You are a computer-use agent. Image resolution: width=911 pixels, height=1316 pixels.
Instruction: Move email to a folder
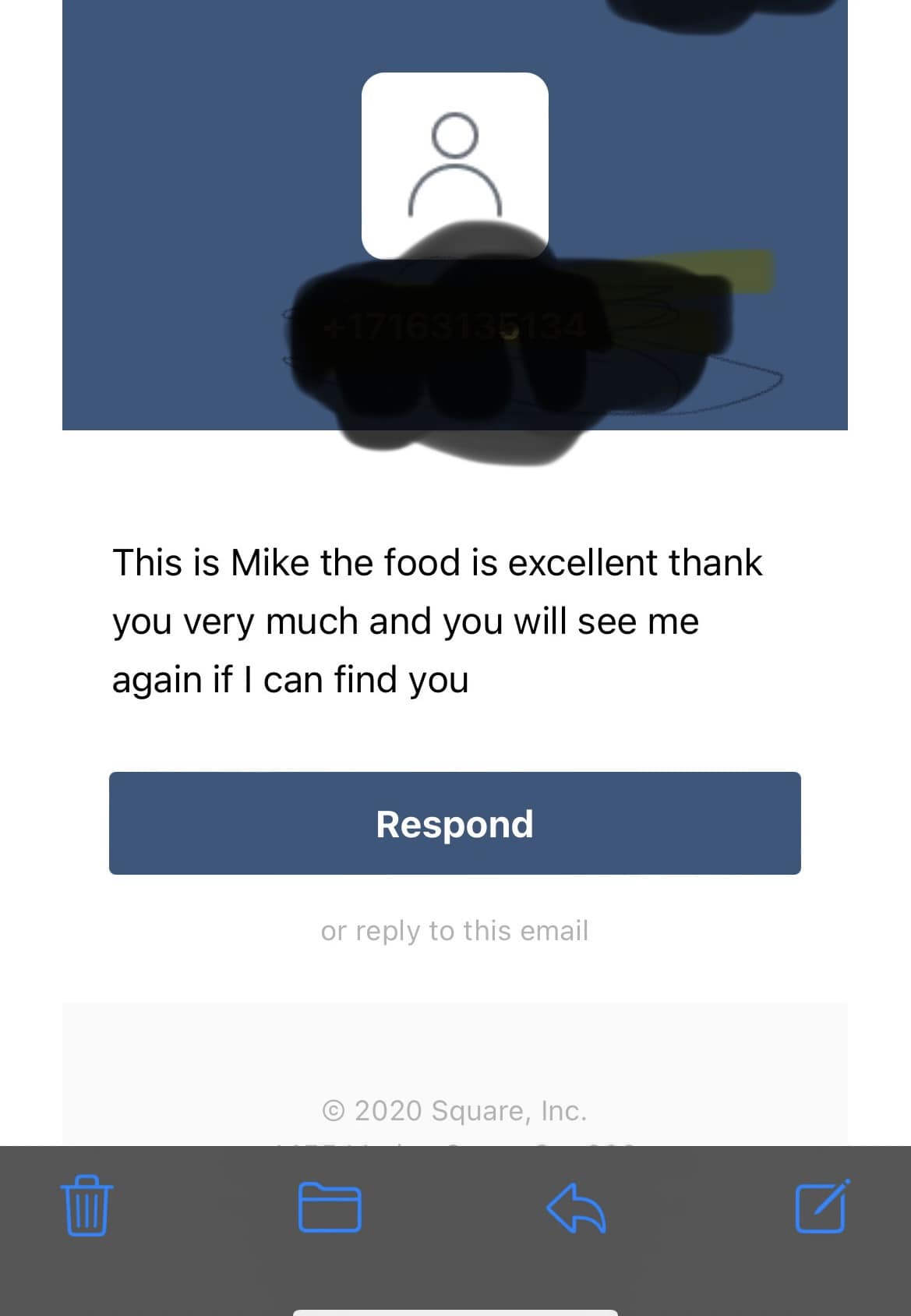pyautogui.click(x=330, y=1207)
